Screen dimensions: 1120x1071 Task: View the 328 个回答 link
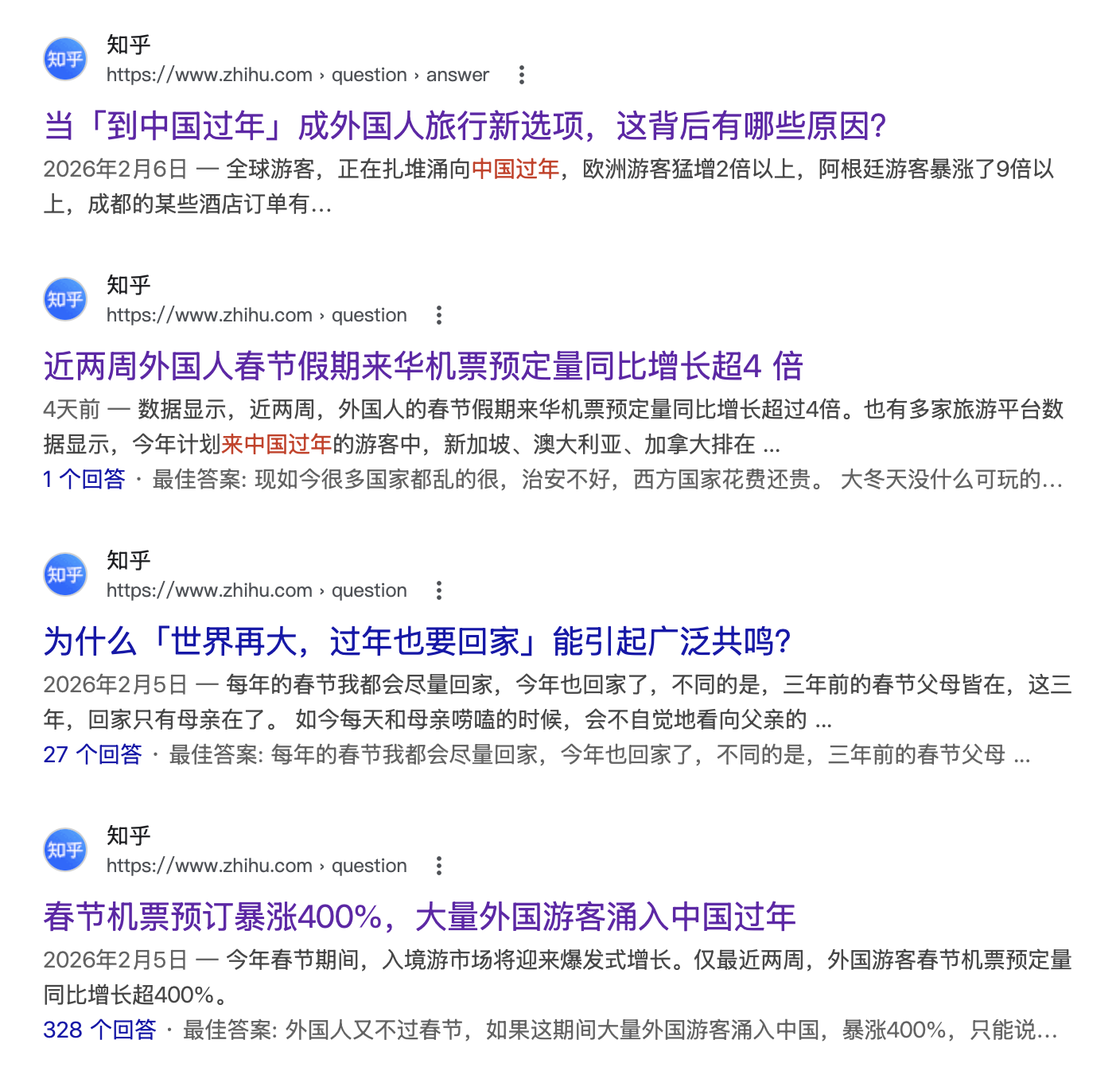click(x=99, y=1030)
